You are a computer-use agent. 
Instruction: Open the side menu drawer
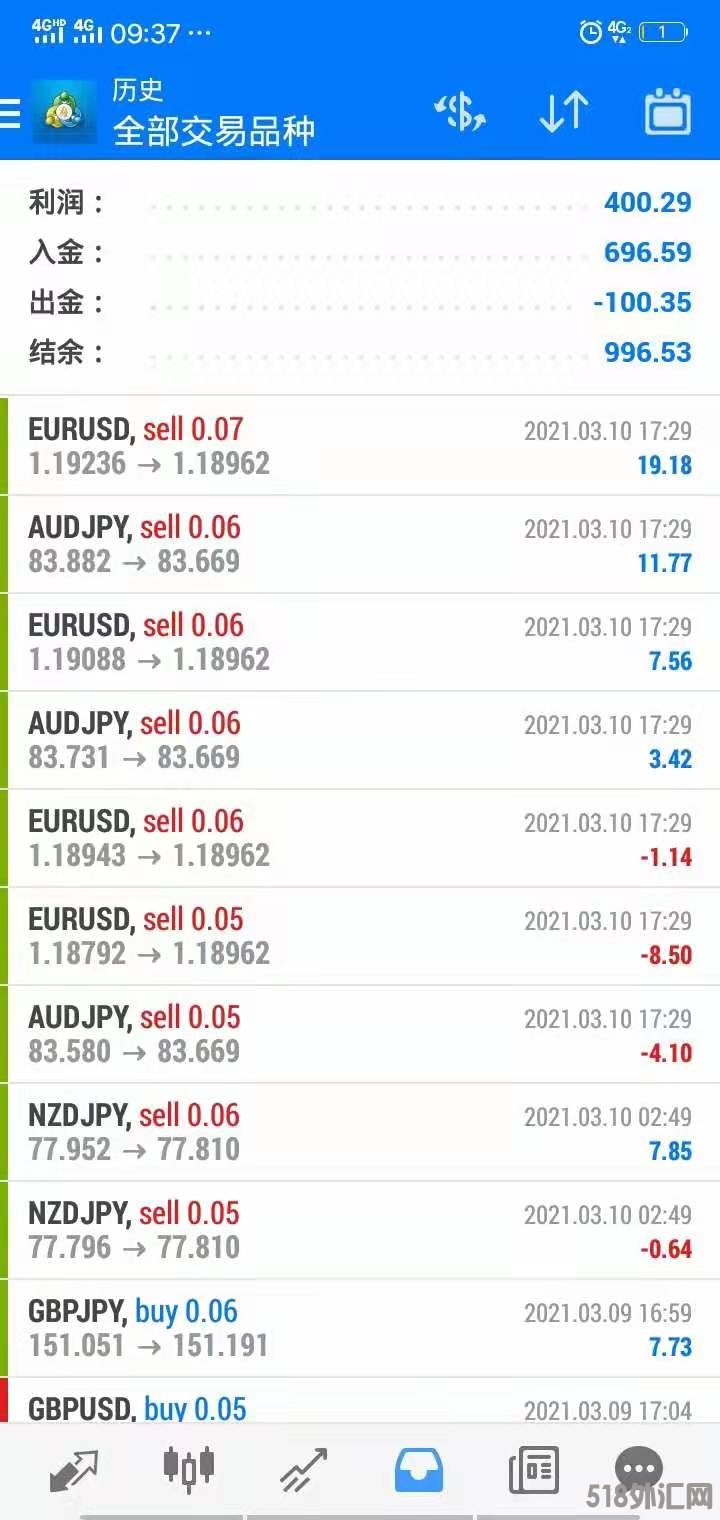click(10, 114)
